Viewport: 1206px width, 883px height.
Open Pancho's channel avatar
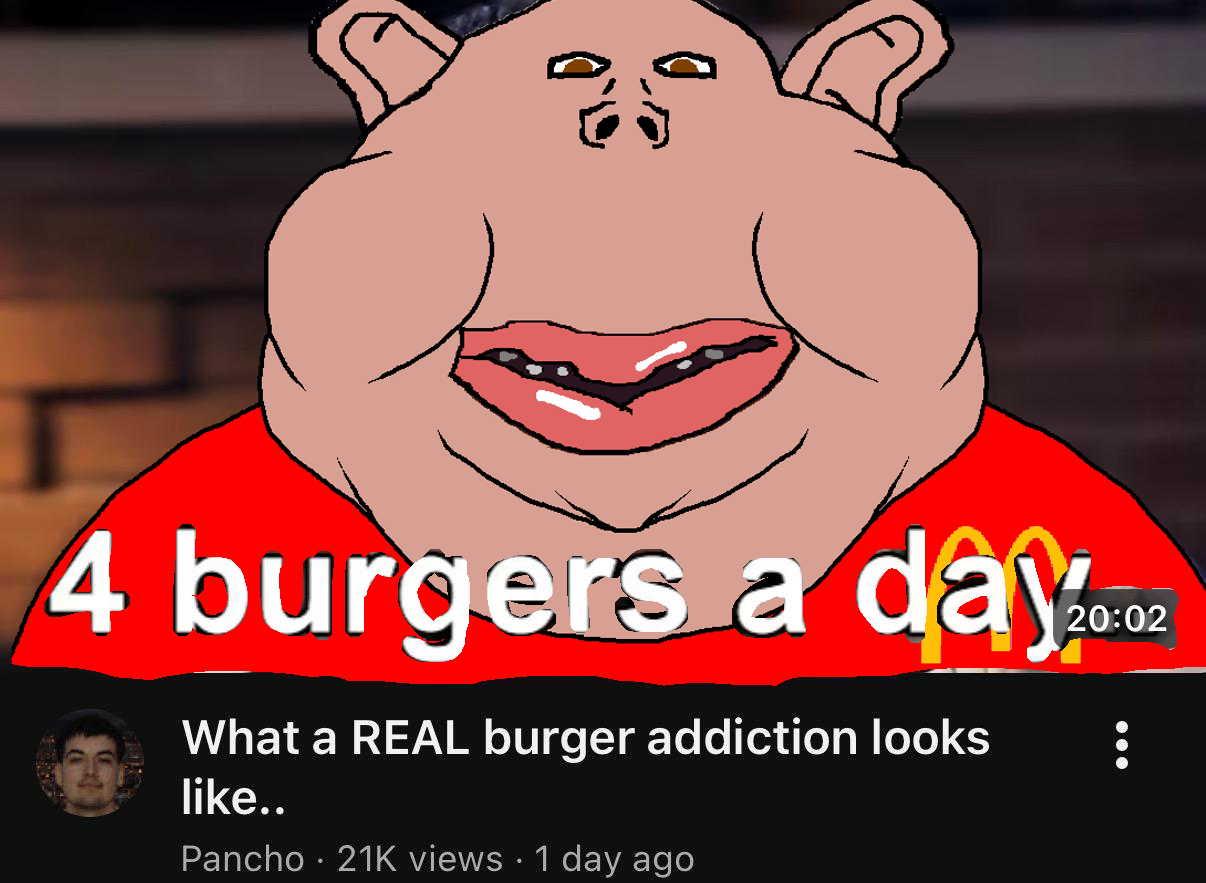(x=89, y=763)
